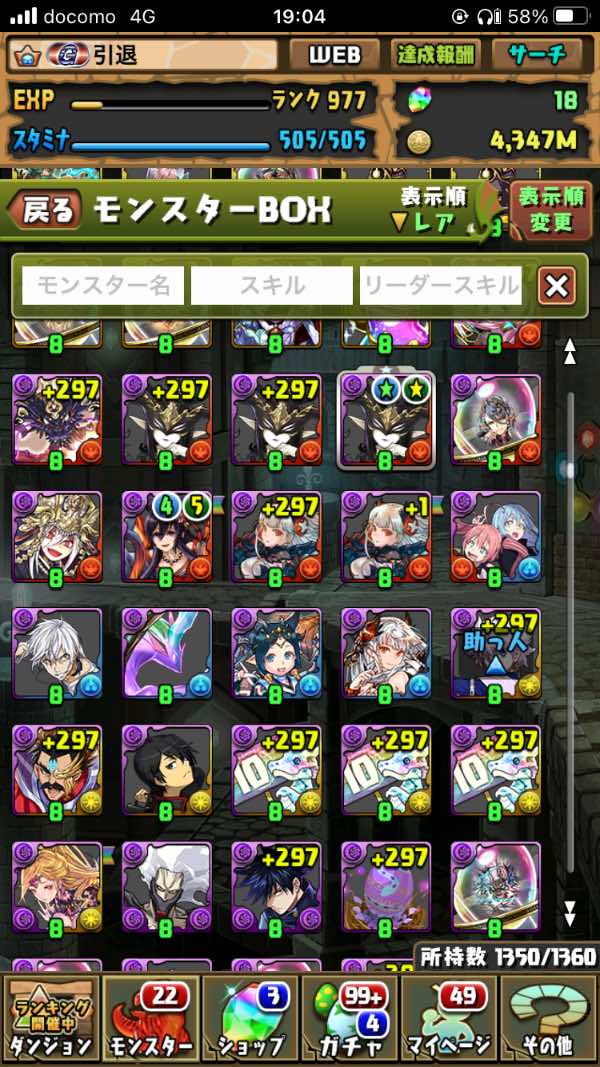The image size is (600, 1067).
Task: Change sort order via 表示順変更
Action: 551,209
